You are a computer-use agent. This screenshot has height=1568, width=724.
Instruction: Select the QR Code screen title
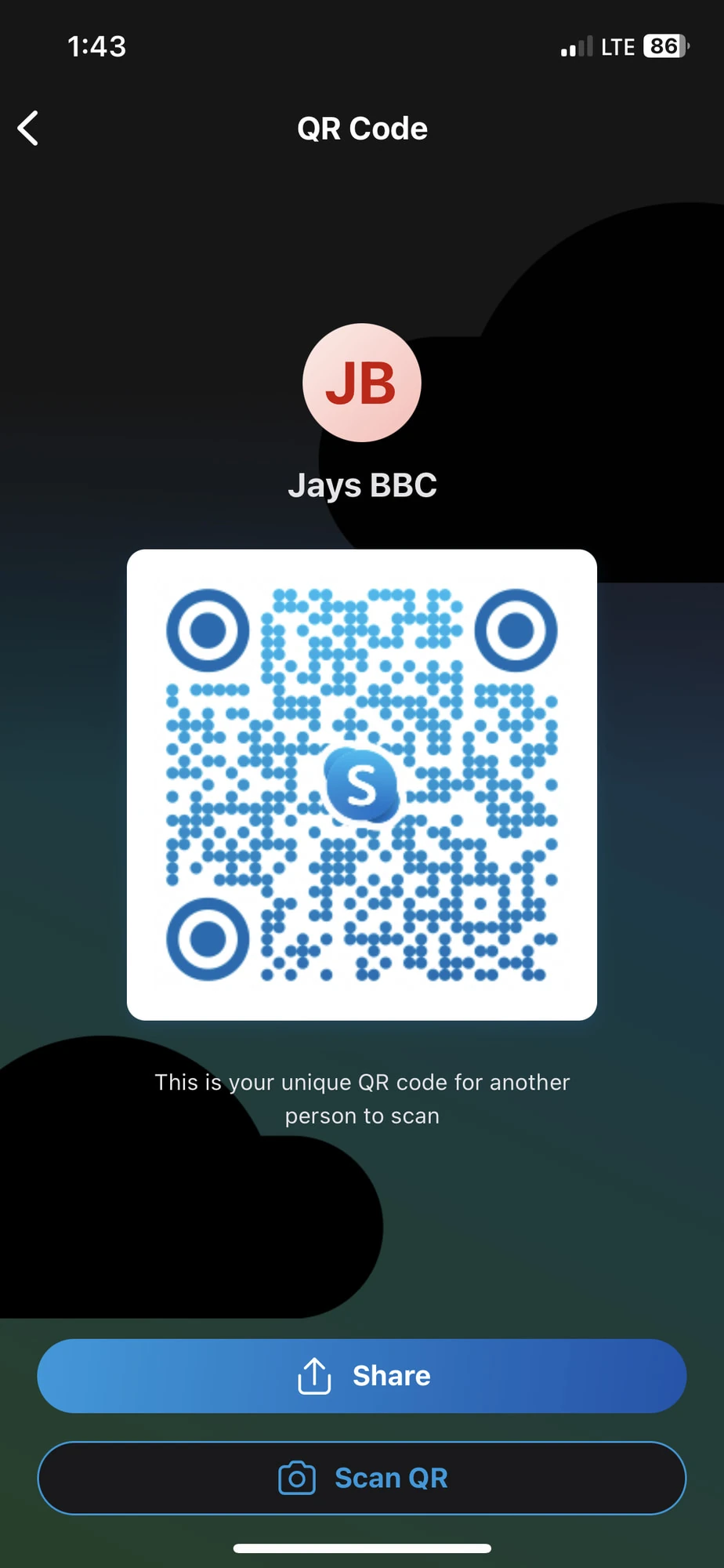click(362, 128)
